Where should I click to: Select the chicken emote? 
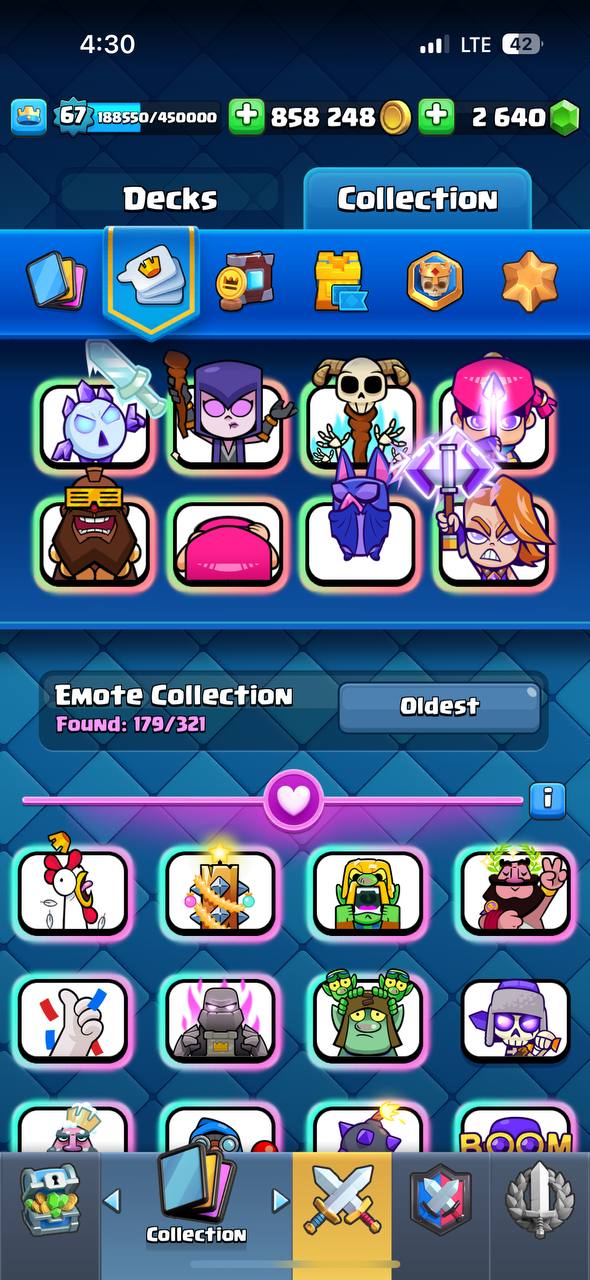73,890
